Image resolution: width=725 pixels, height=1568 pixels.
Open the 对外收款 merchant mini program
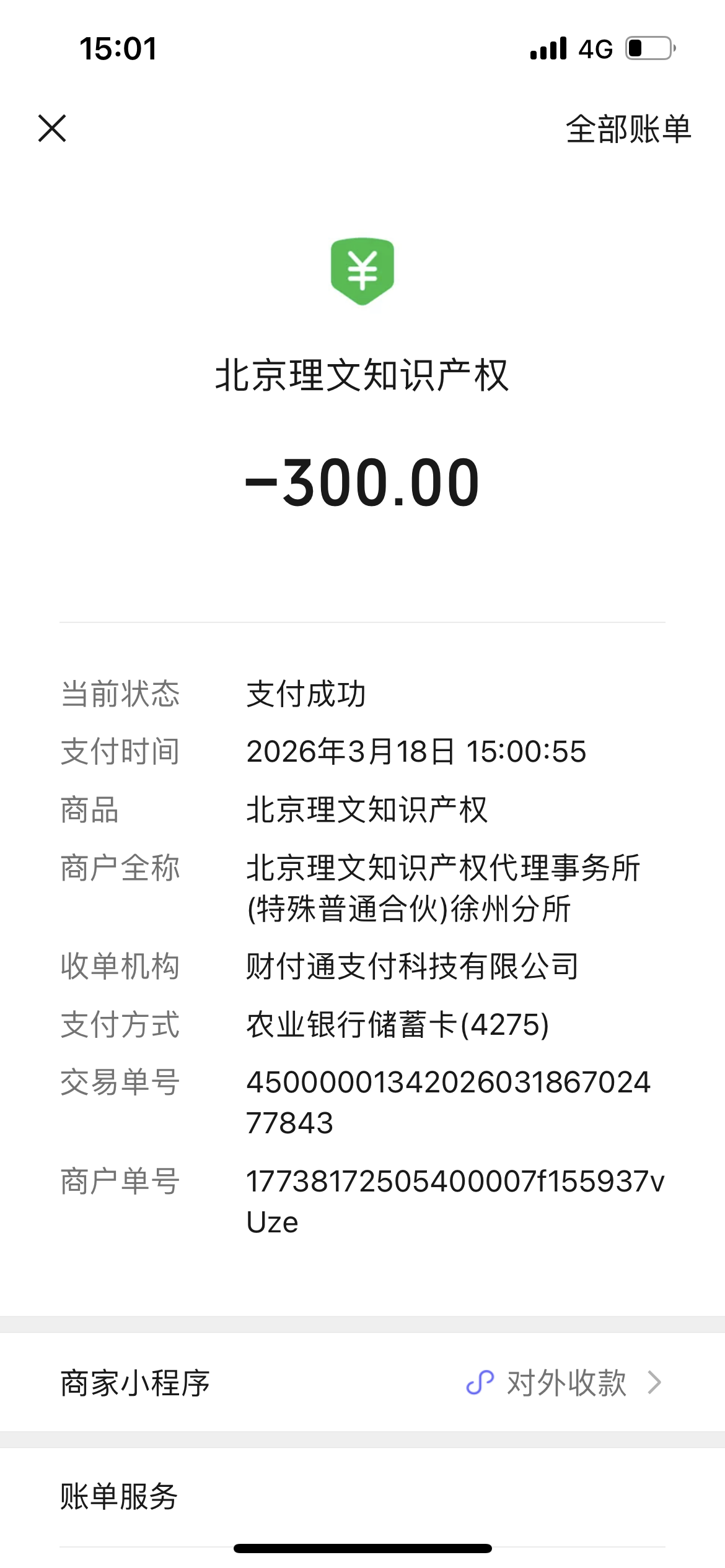565,1383
